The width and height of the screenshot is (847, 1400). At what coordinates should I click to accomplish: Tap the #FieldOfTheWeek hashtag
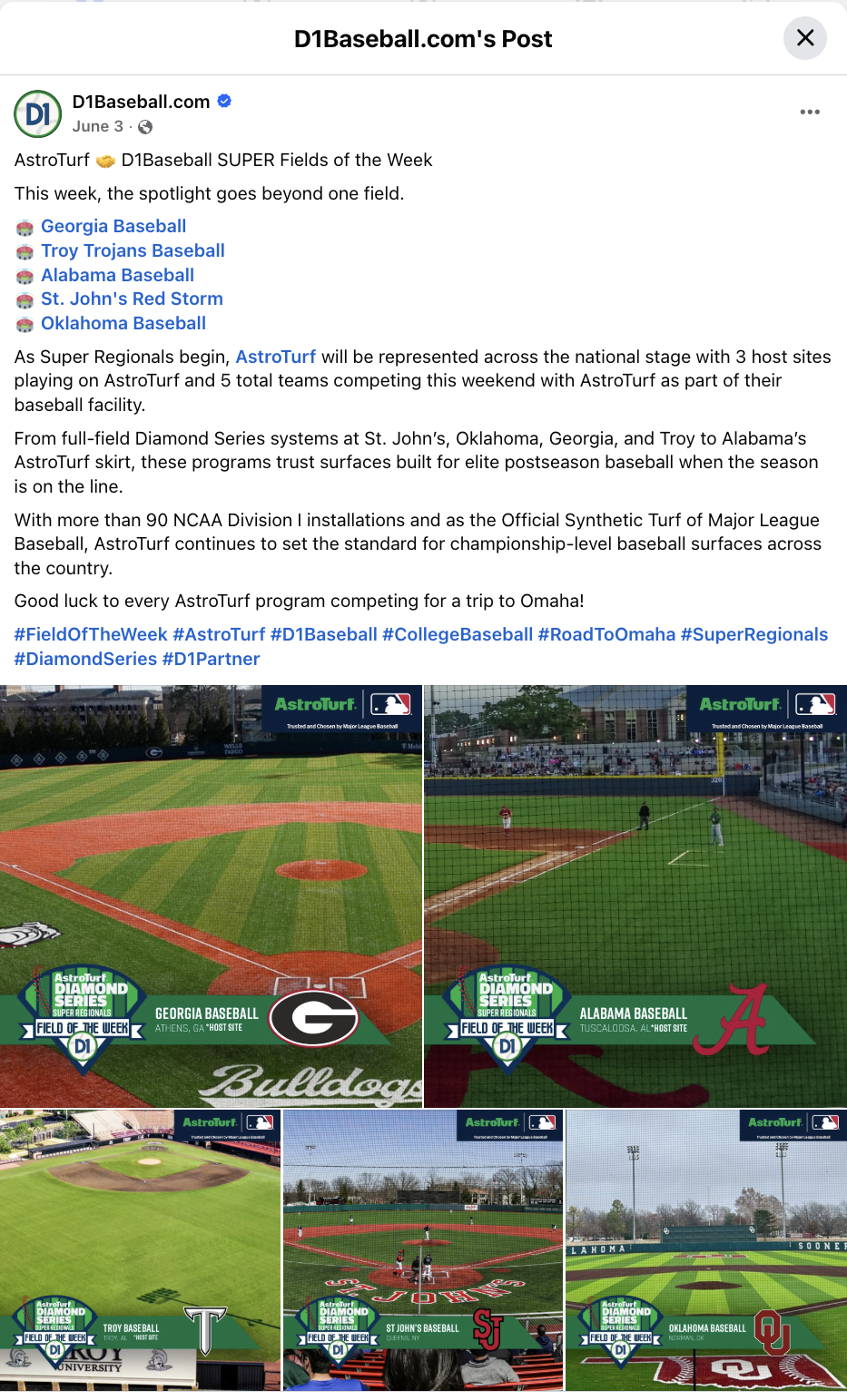click(x=91, y=634)
